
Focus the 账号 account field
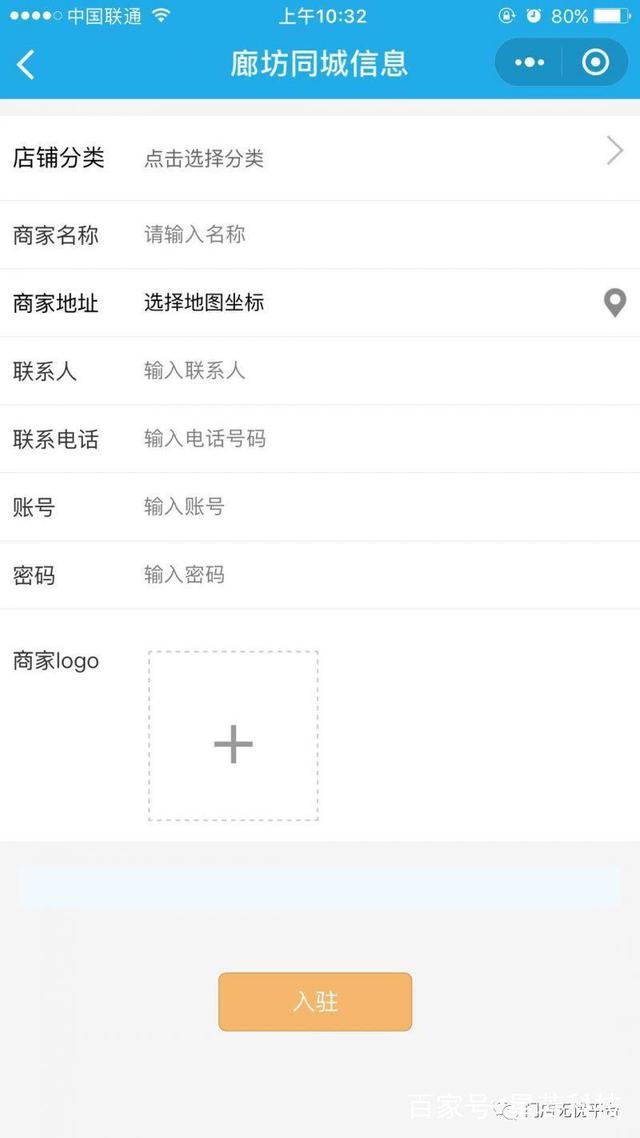tap(385, 507)
